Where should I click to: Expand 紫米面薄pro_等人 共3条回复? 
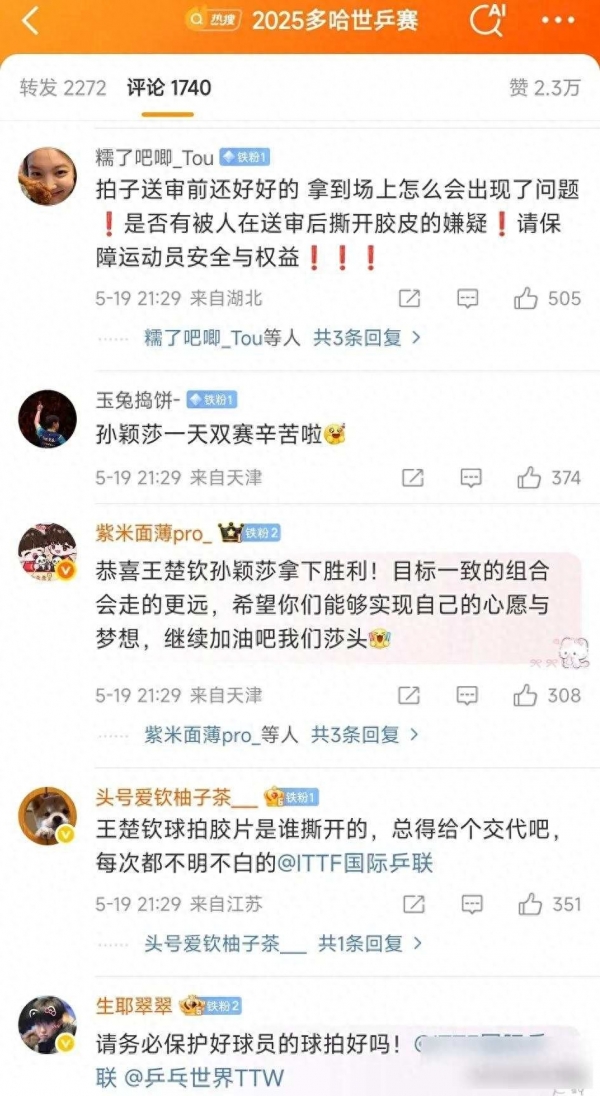pos(282,735)
